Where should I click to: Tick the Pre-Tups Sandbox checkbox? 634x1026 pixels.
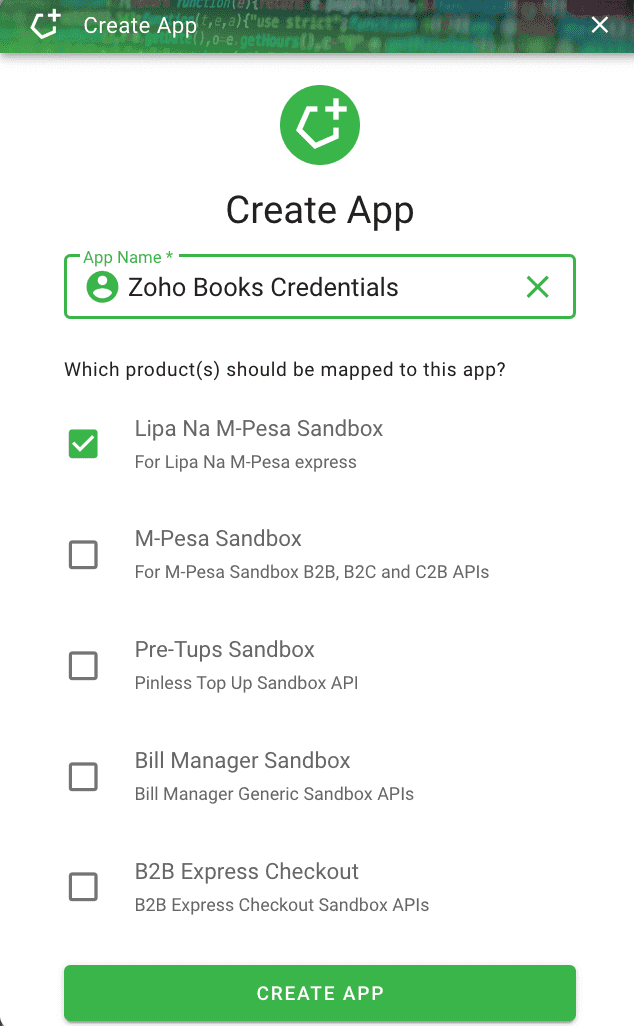click(x=83, y=665)
